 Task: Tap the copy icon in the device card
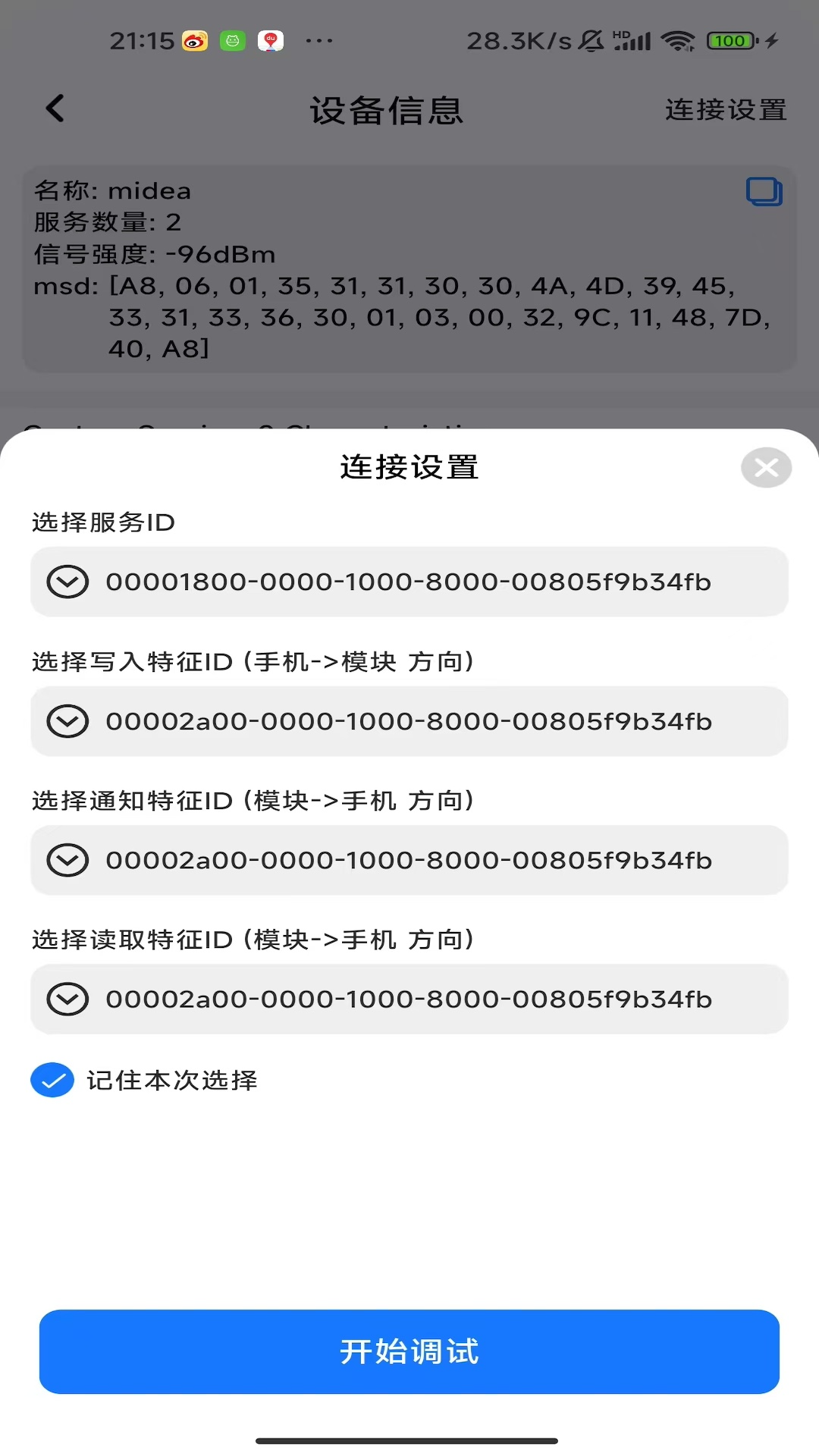click(765, 192)
